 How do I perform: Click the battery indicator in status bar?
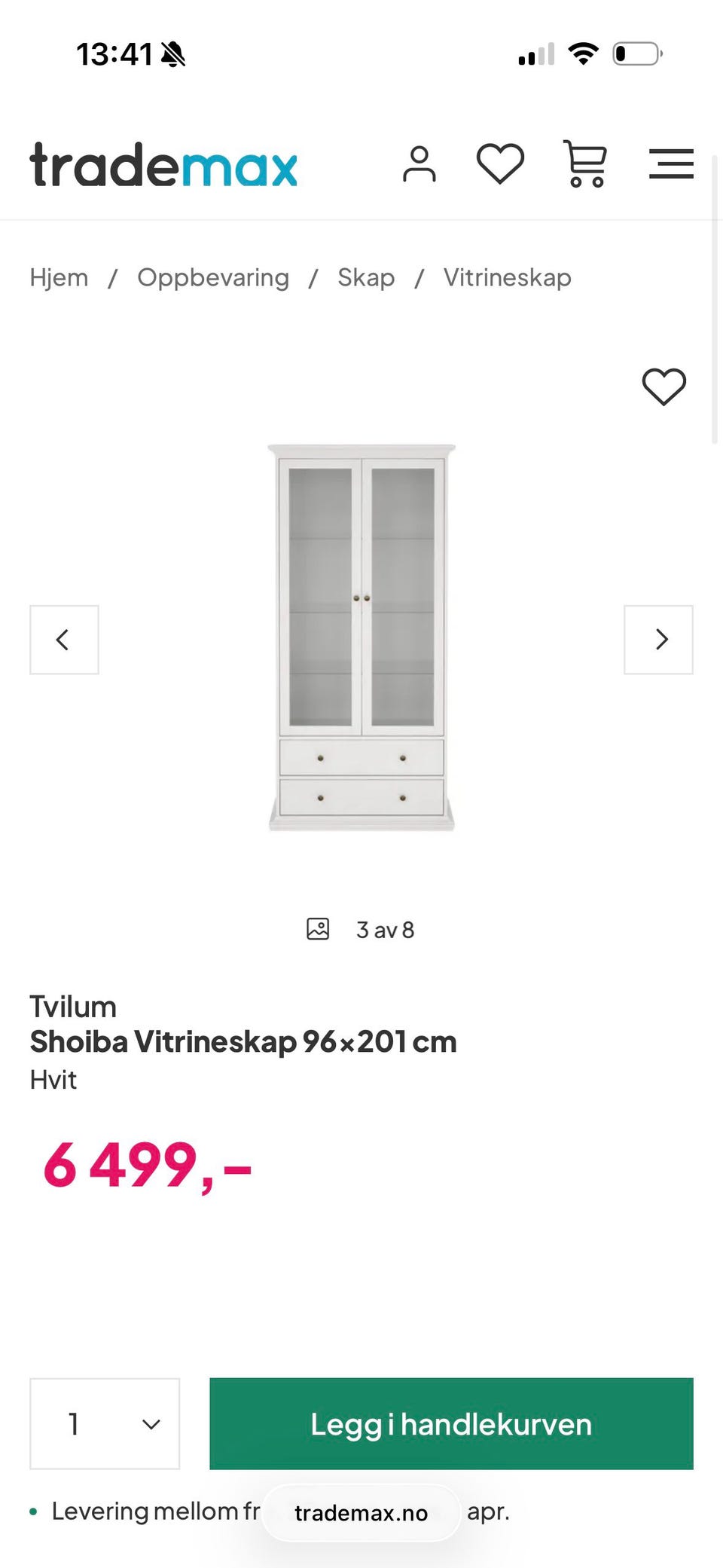[x=635, y=53]
